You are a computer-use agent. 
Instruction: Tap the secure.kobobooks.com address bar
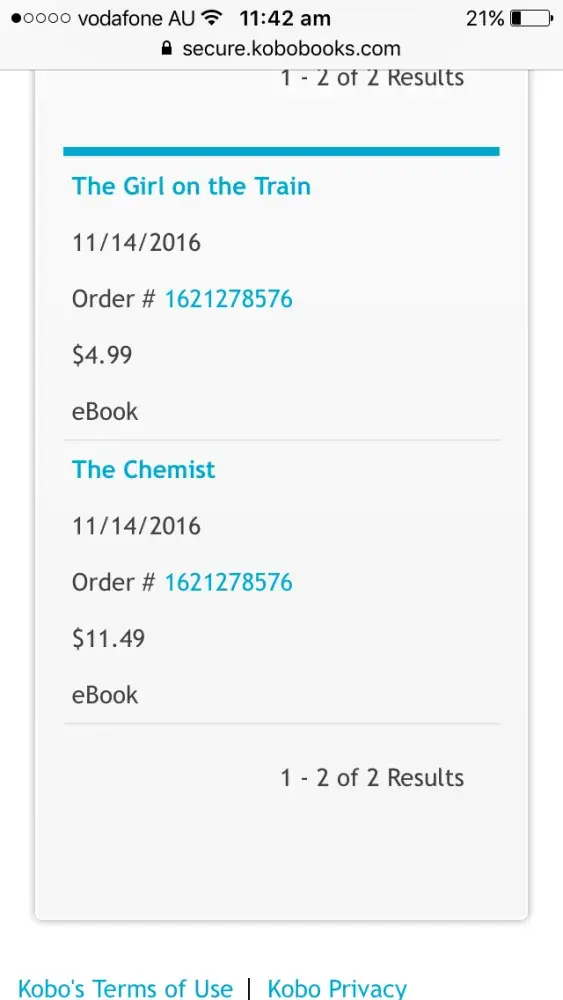(x=281, y=48)
